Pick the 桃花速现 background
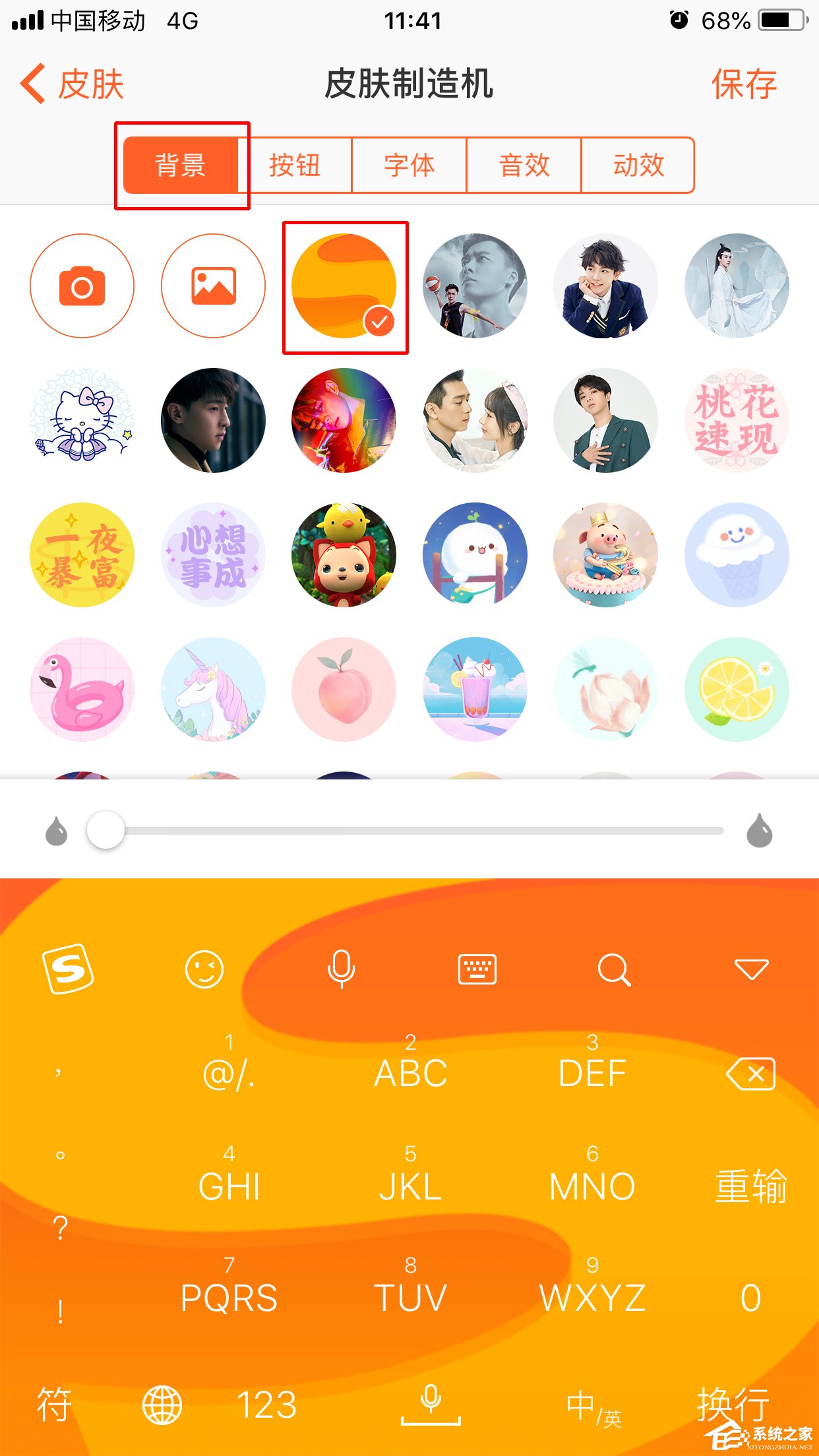This screenshot has width=819, height=1456. coord(737,420)
